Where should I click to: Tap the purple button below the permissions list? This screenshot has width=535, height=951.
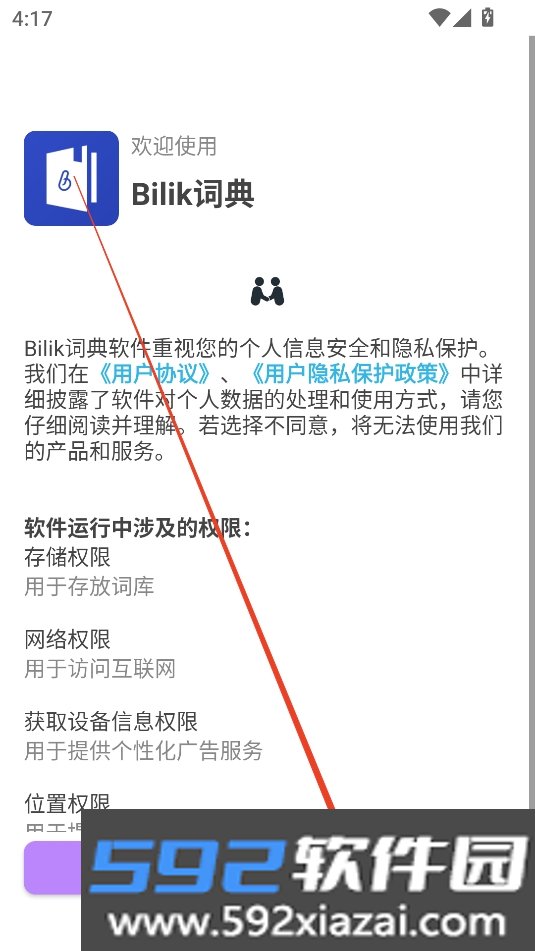coord(53,867)
